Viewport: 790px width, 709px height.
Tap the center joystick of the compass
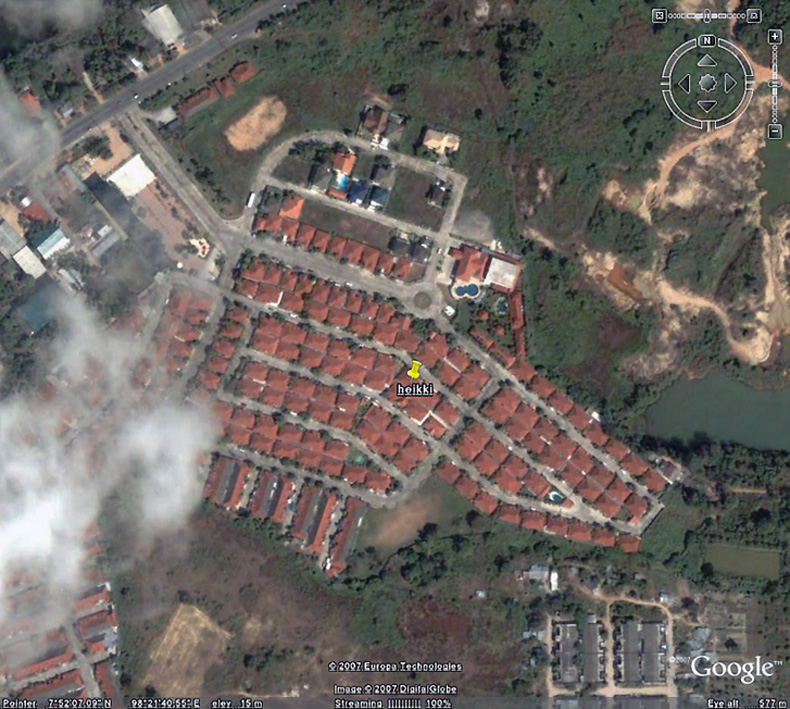tap(707, 83)
